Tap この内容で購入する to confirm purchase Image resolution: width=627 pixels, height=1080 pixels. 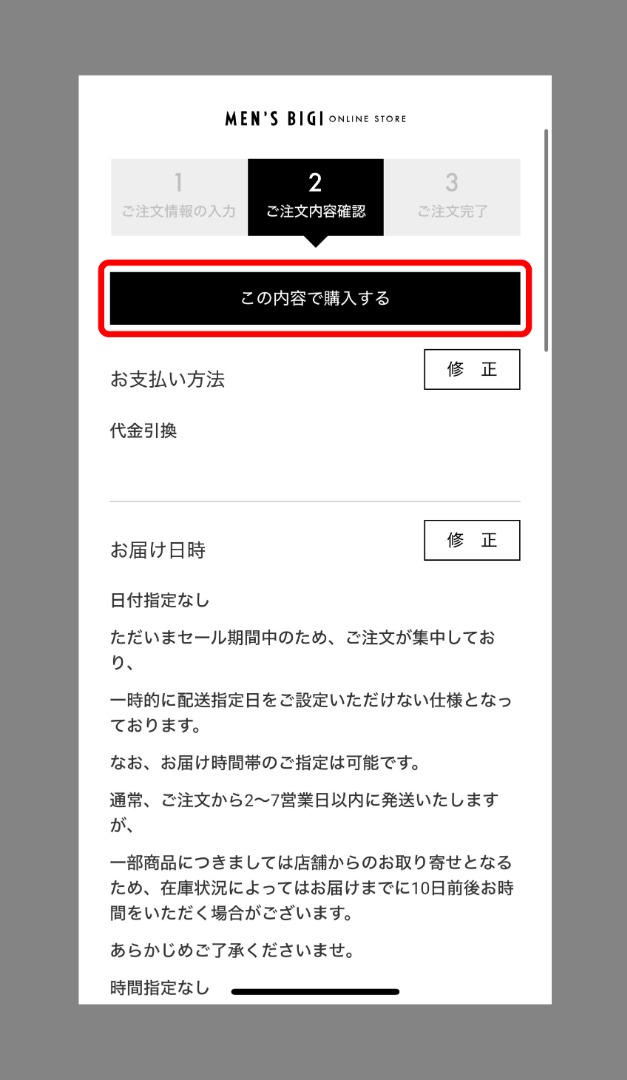(314, 298)
